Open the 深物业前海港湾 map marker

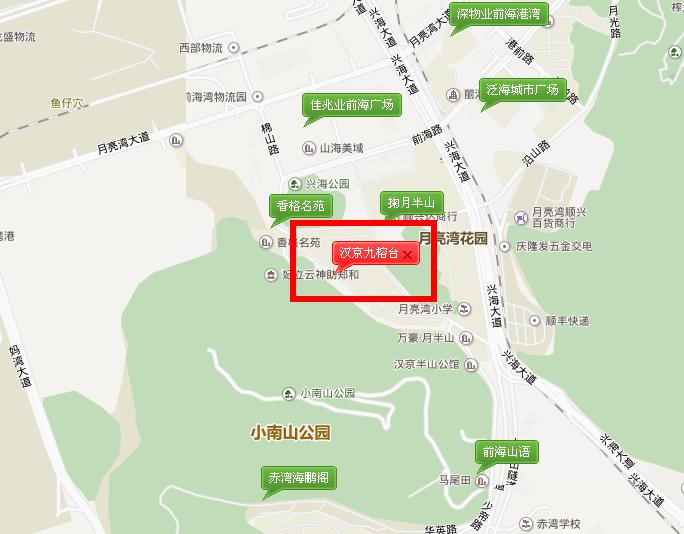(x=497, y=14)
